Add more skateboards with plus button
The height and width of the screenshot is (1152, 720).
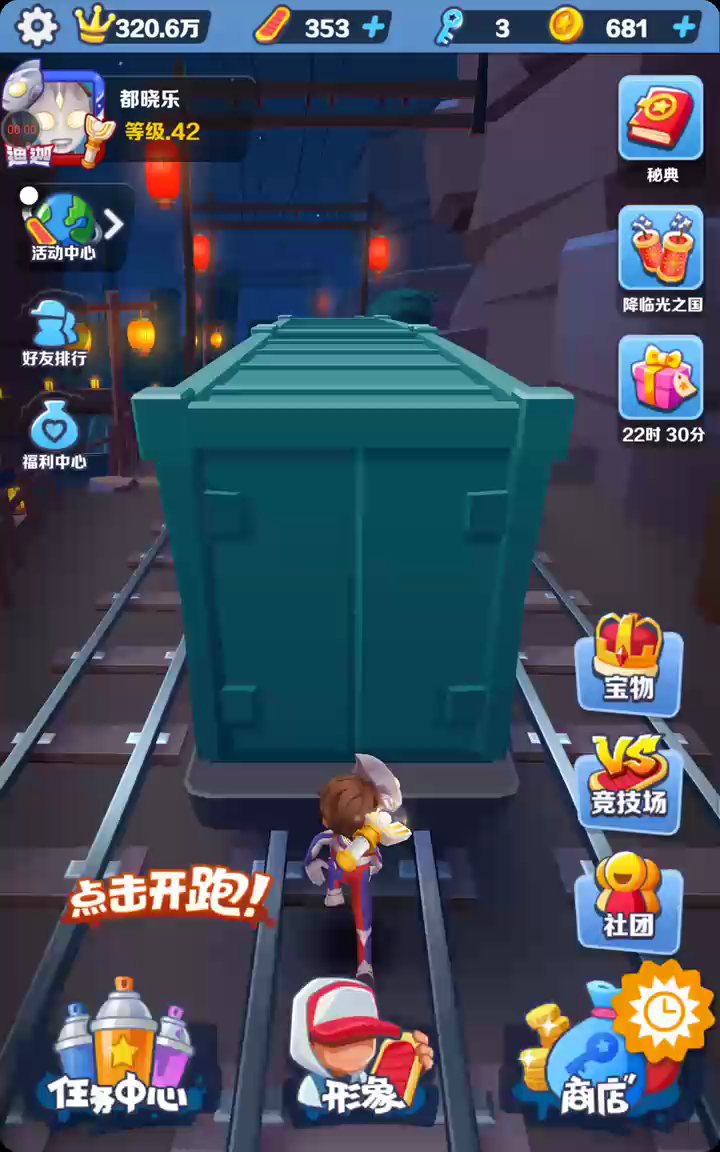374,27
